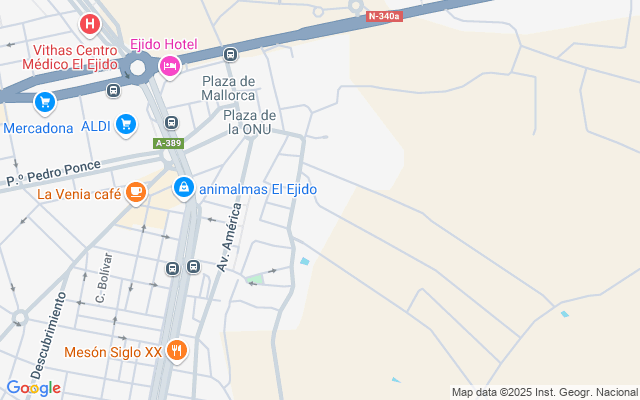This screenshot has height=400, width=640.
Task: Open the animalmas El Ejido pin
Action: 184,187
